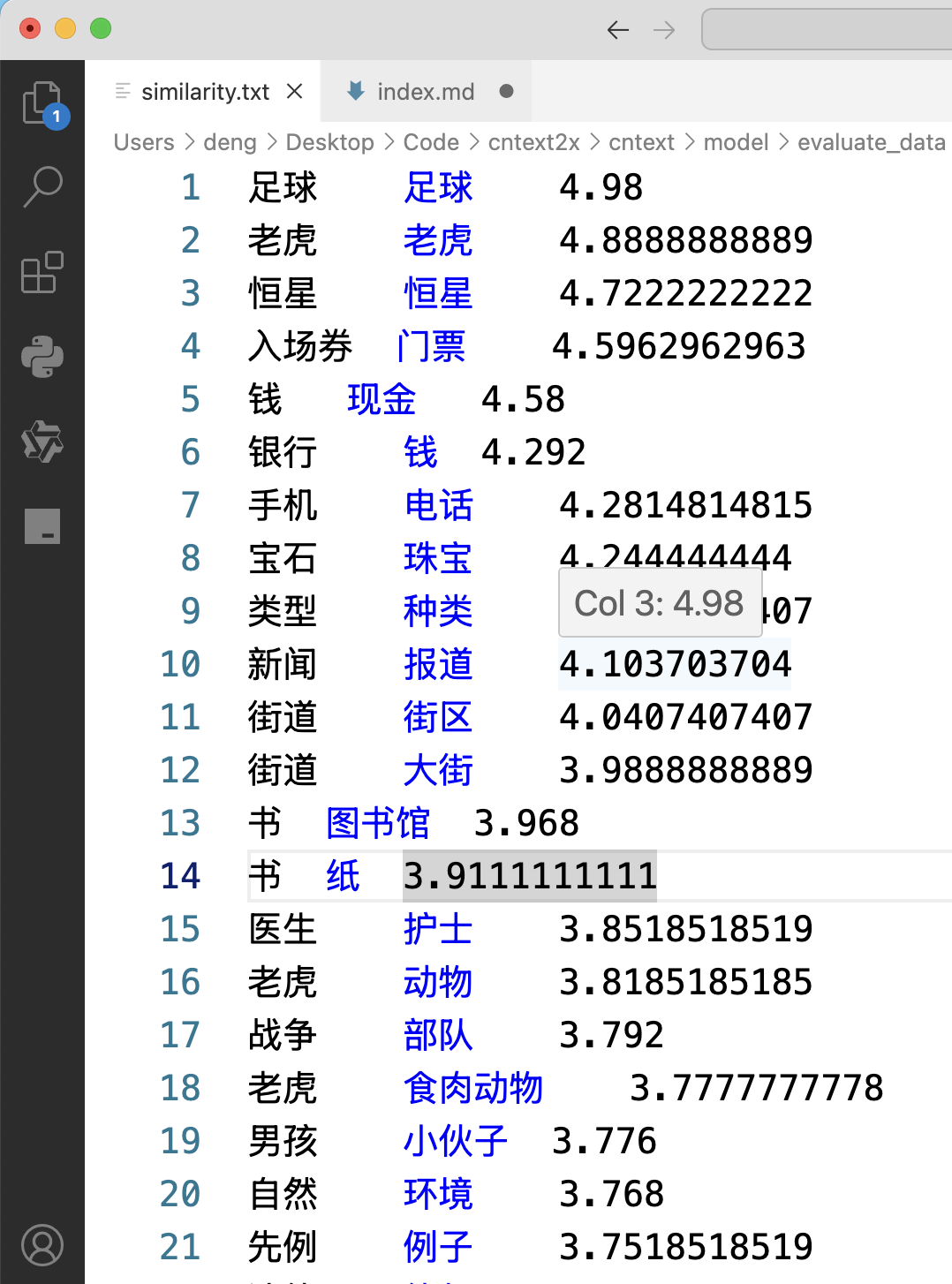Go forward with the right arrow
The width and height of the screenshot is (952, 1284).
[x=664, y=30]
